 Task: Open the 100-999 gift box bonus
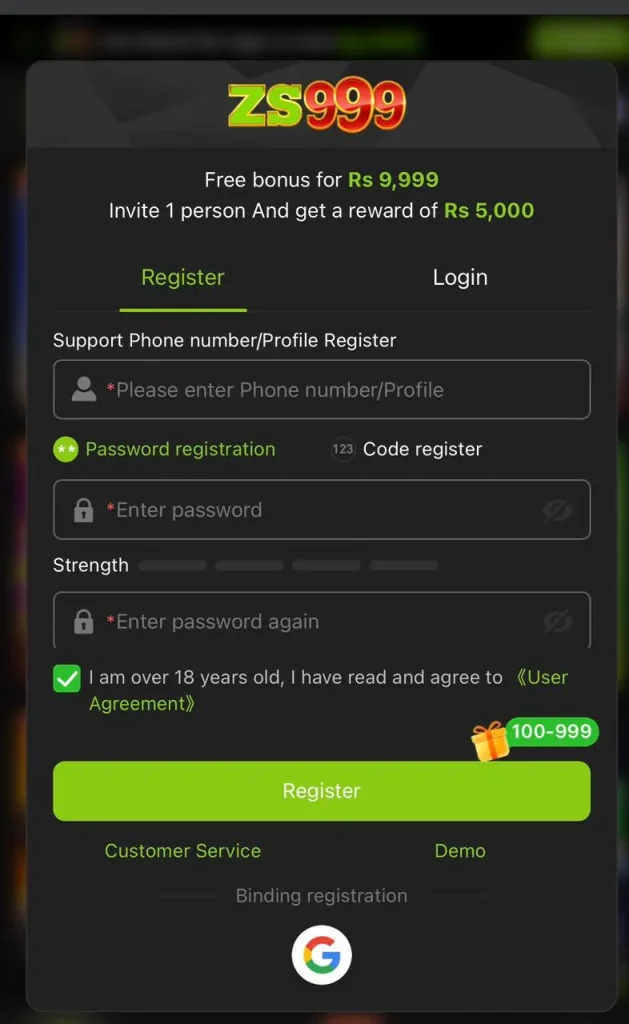coord(492,741)
